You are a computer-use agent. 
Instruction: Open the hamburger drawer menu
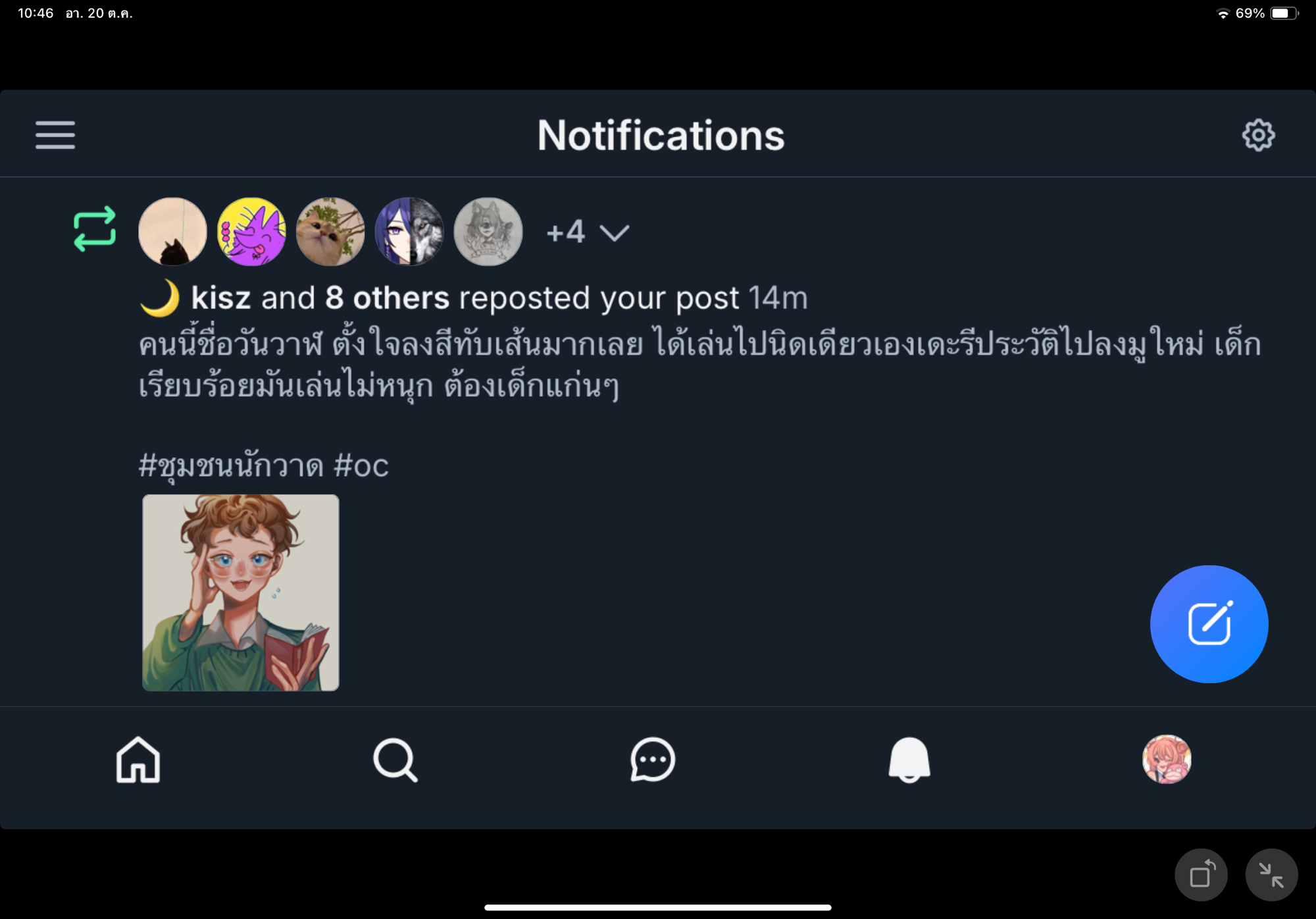point(55,135)
